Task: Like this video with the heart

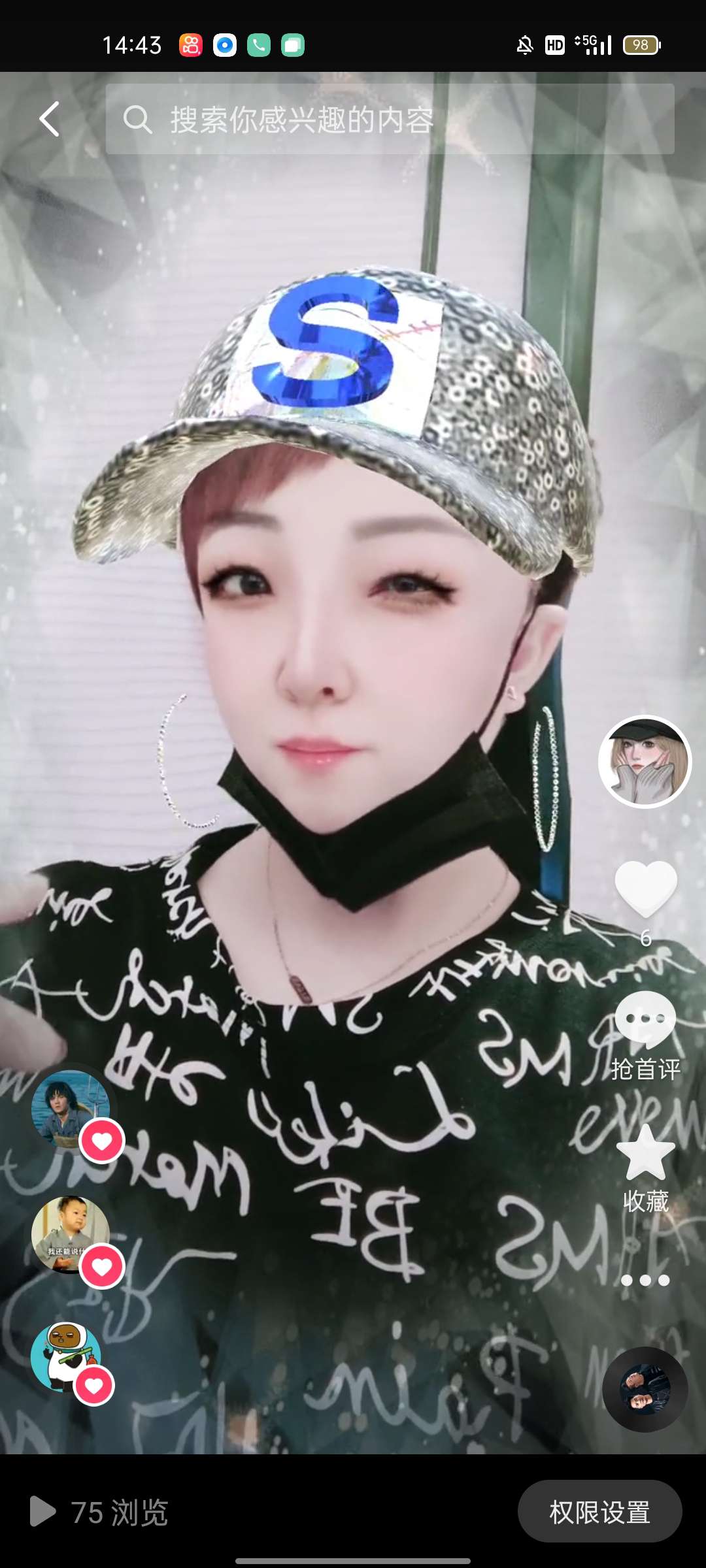Action: tap(646, 889)
